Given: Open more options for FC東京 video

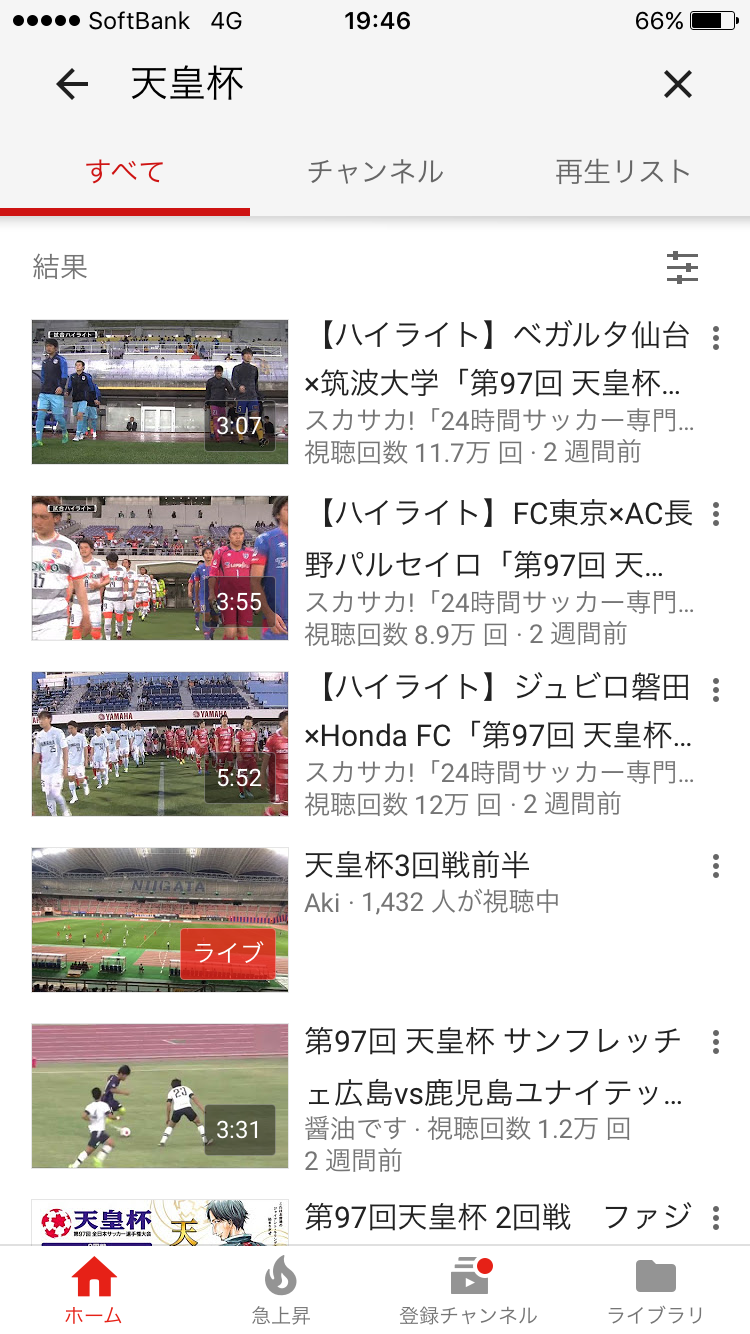Looking at the screenshot, I should [x=716, y=514].
